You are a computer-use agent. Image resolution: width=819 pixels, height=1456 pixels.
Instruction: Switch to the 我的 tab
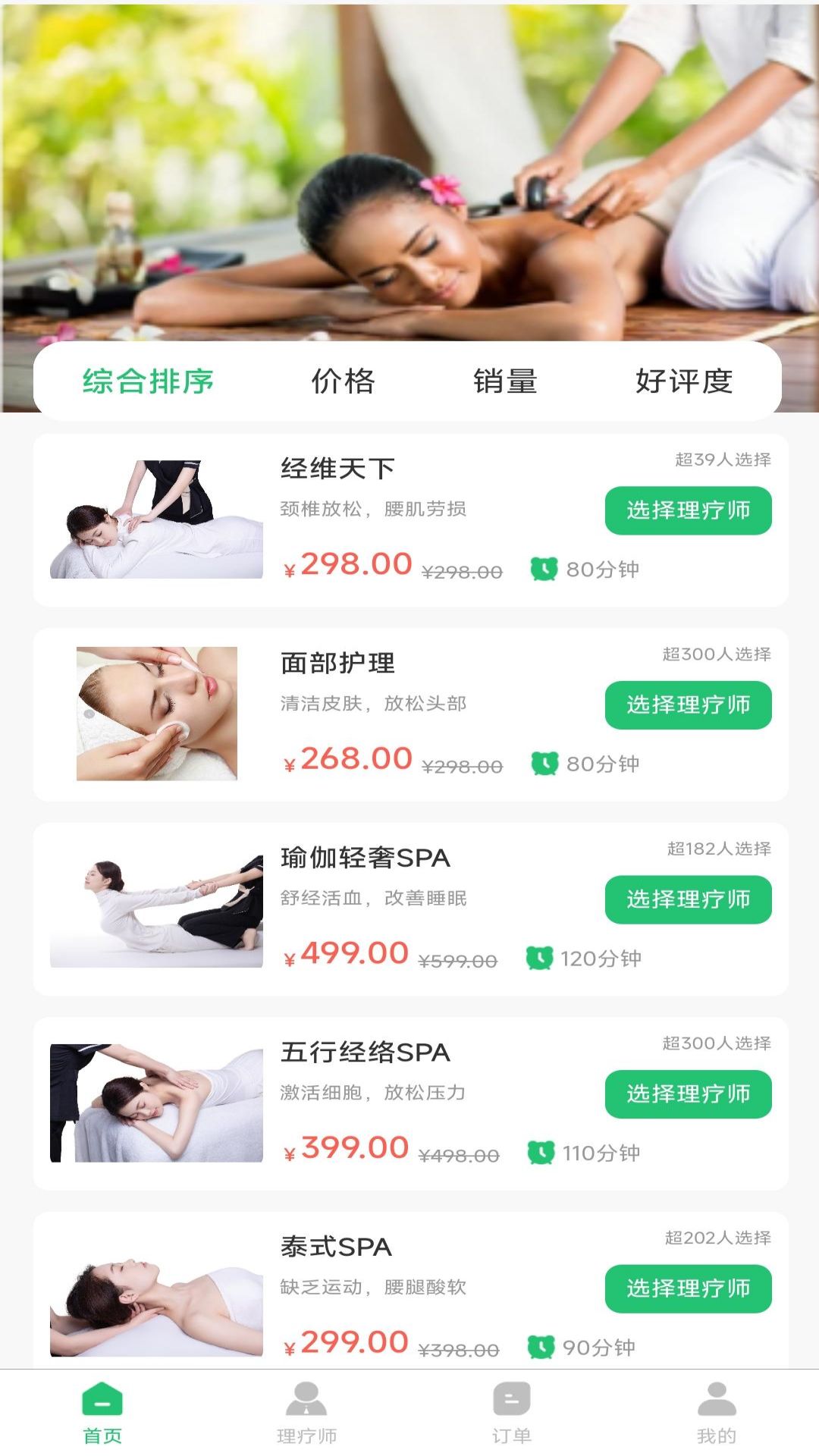click(x=717, y=1413)
